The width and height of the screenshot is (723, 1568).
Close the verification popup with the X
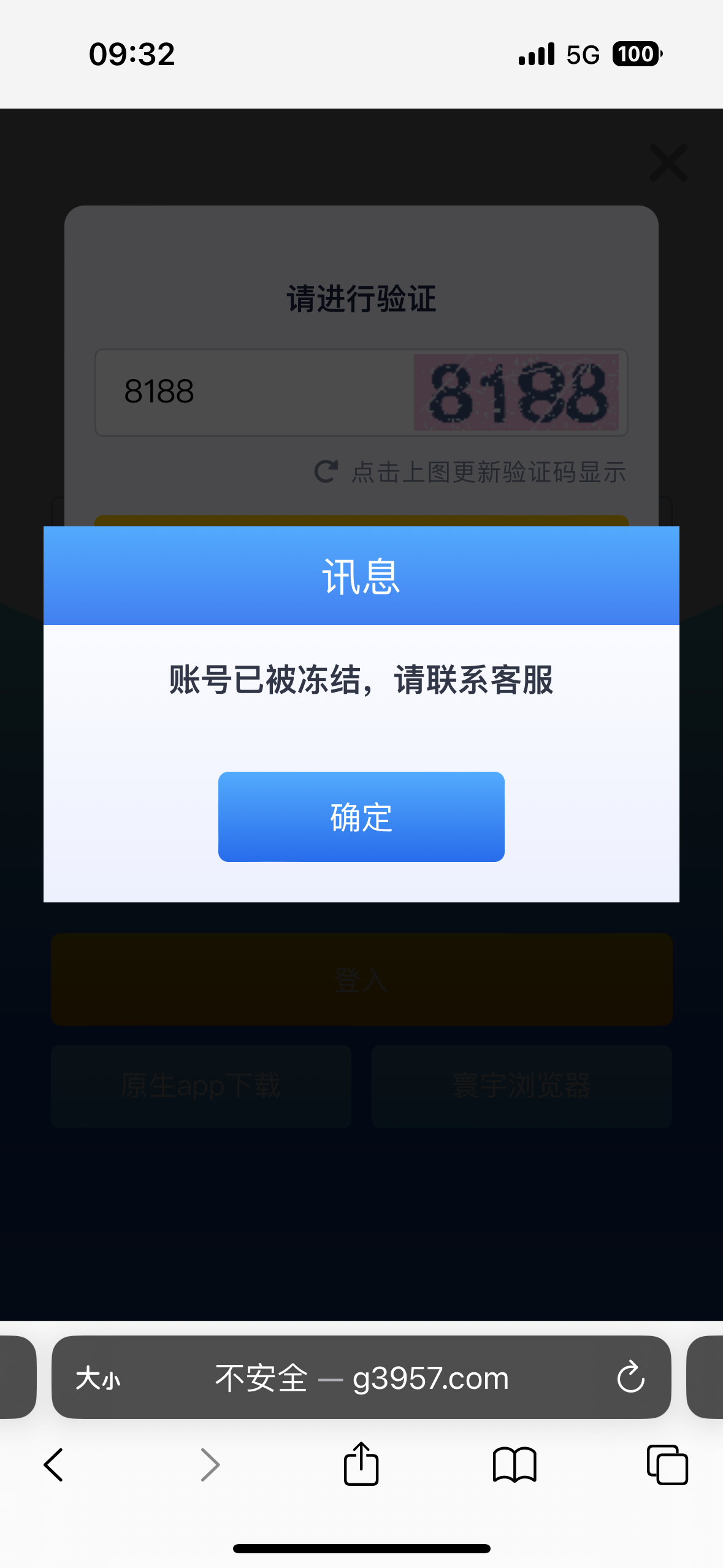pyautogui.click(x=668, y=163)
